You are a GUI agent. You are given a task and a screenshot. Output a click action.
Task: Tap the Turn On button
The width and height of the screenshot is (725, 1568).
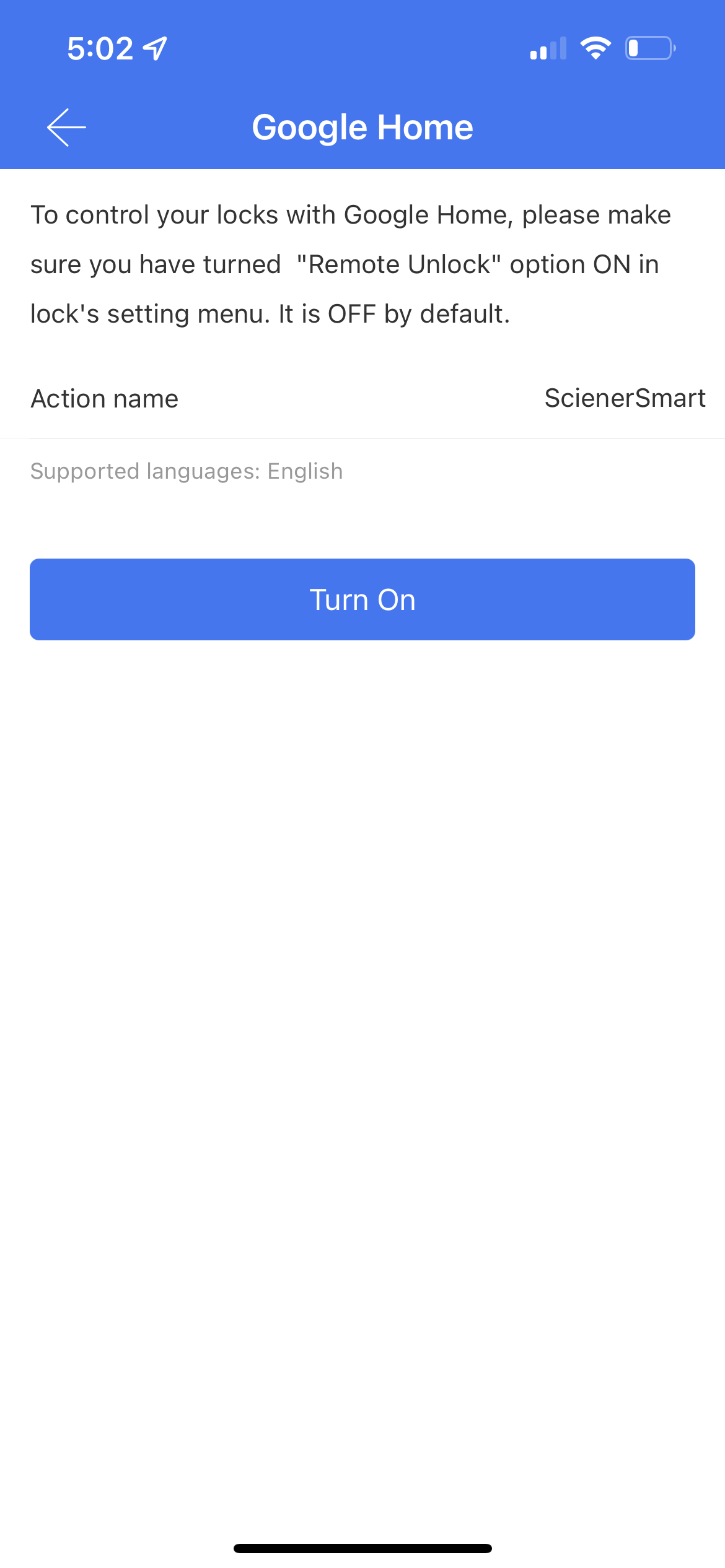point(362,599)
